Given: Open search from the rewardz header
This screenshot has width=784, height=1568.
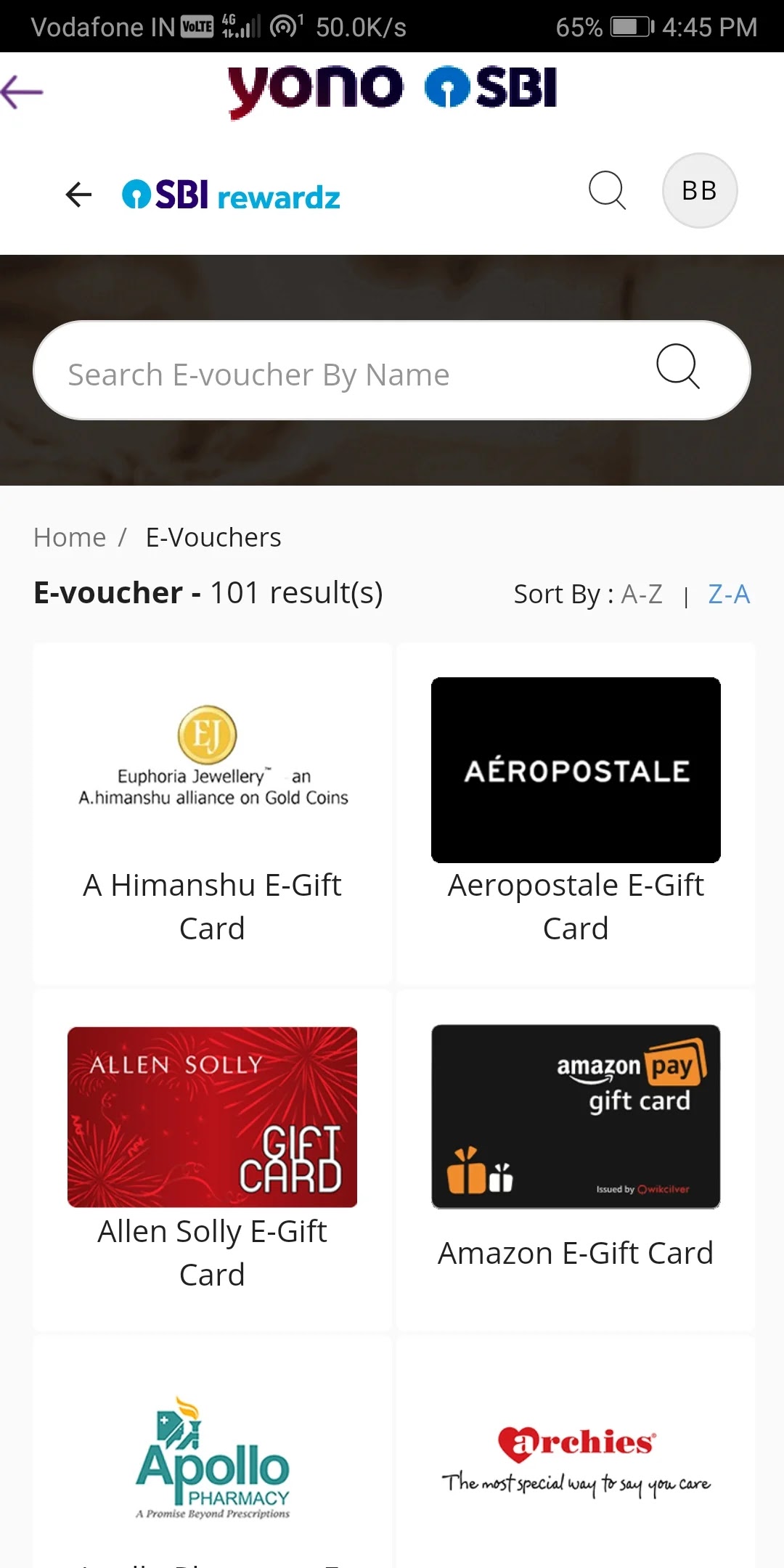Looking at the screenshot, I should point(607,191).
